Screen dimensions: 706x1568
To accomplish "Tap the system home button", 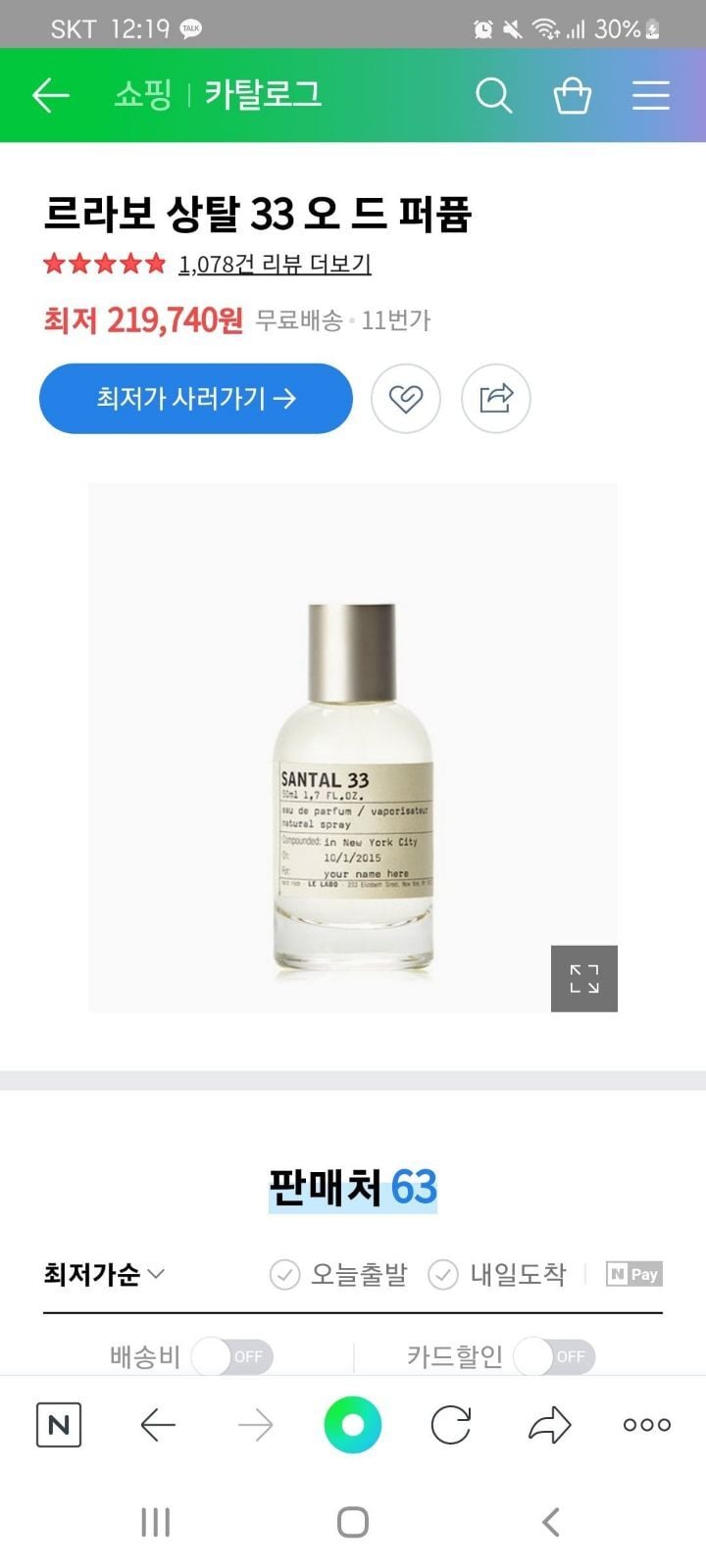I will [353, 1522].
